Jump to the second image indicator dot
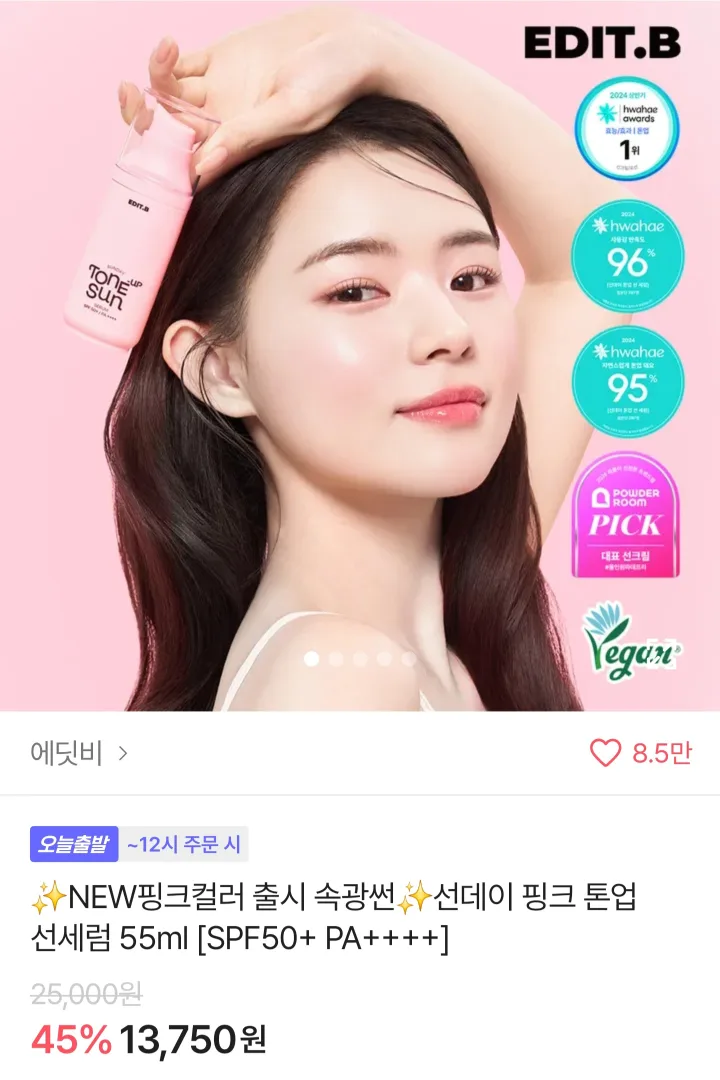Viewport: 720px width, 1080px height. pyautogui.click(x=336, y=658)
